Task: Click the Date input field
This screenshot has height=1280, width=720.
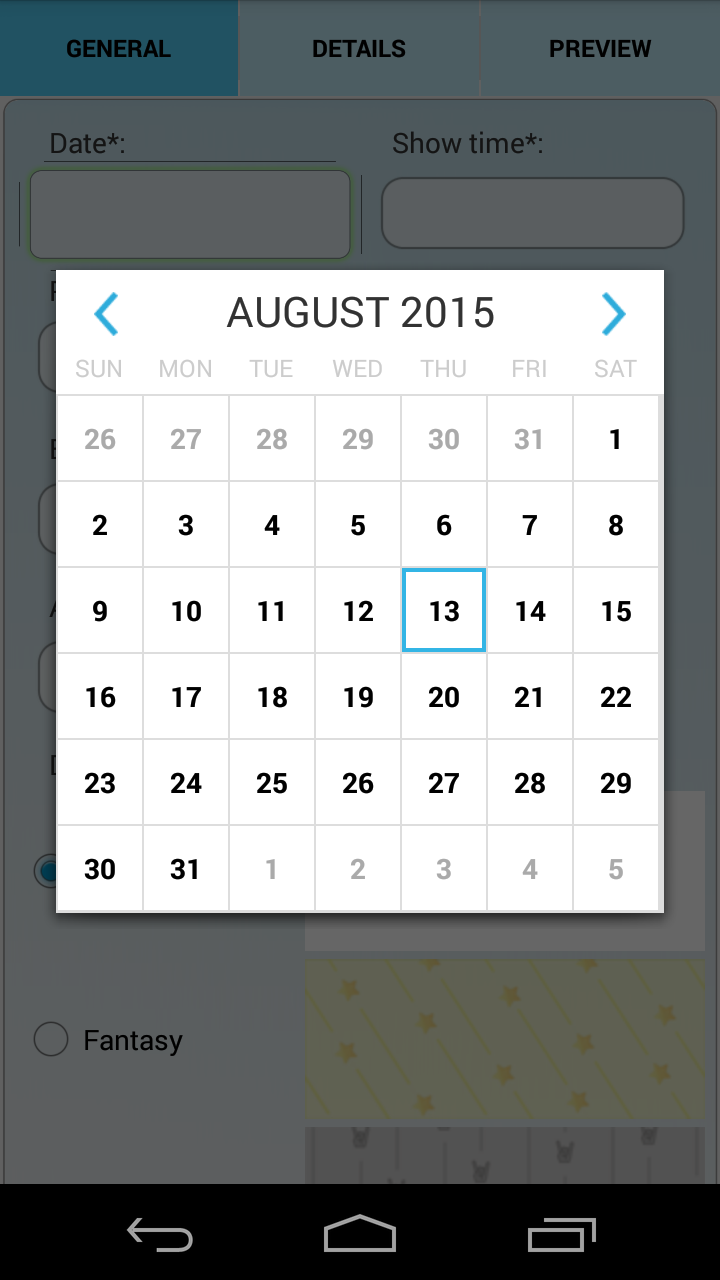Action: 190,213
